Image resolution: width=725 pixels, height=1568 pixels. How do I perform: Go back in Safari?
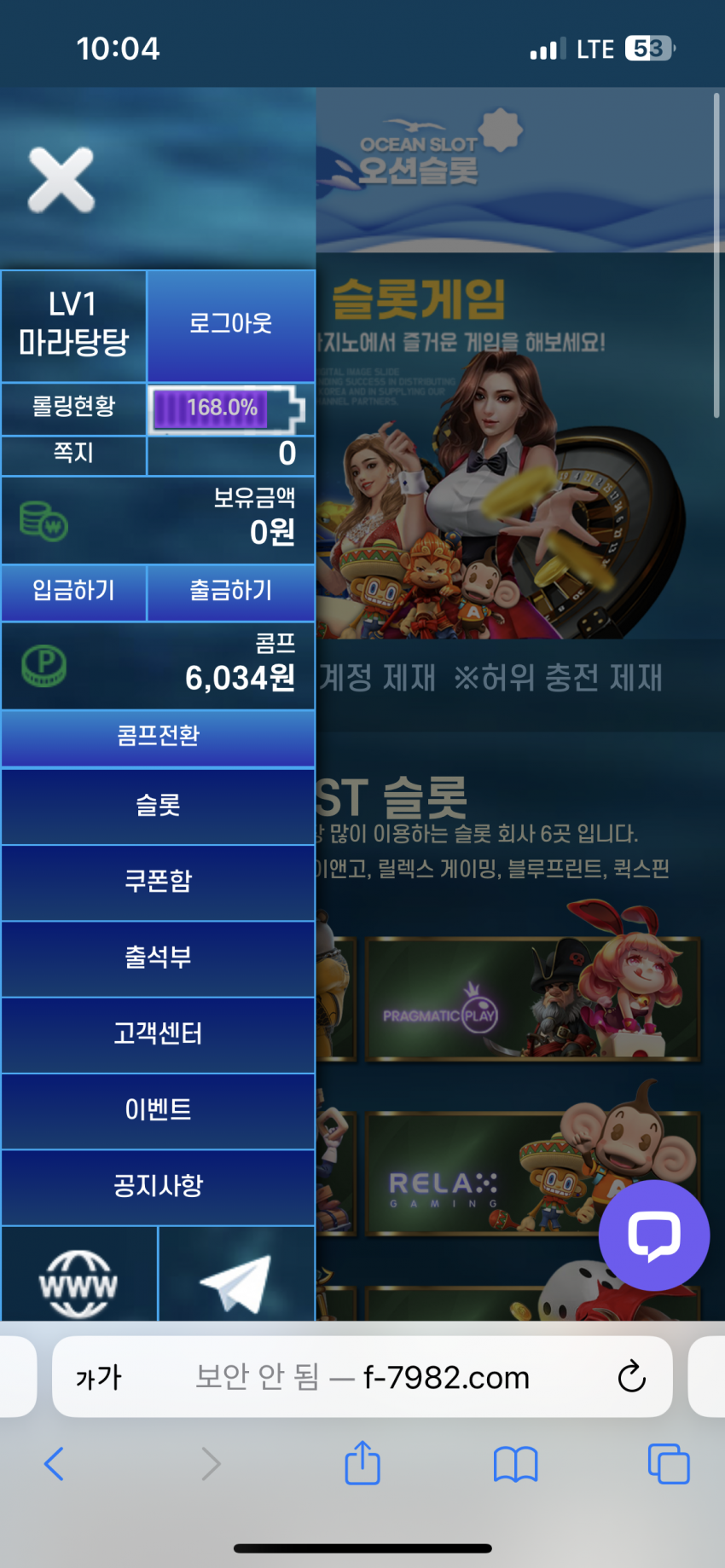click(54, 1463)
